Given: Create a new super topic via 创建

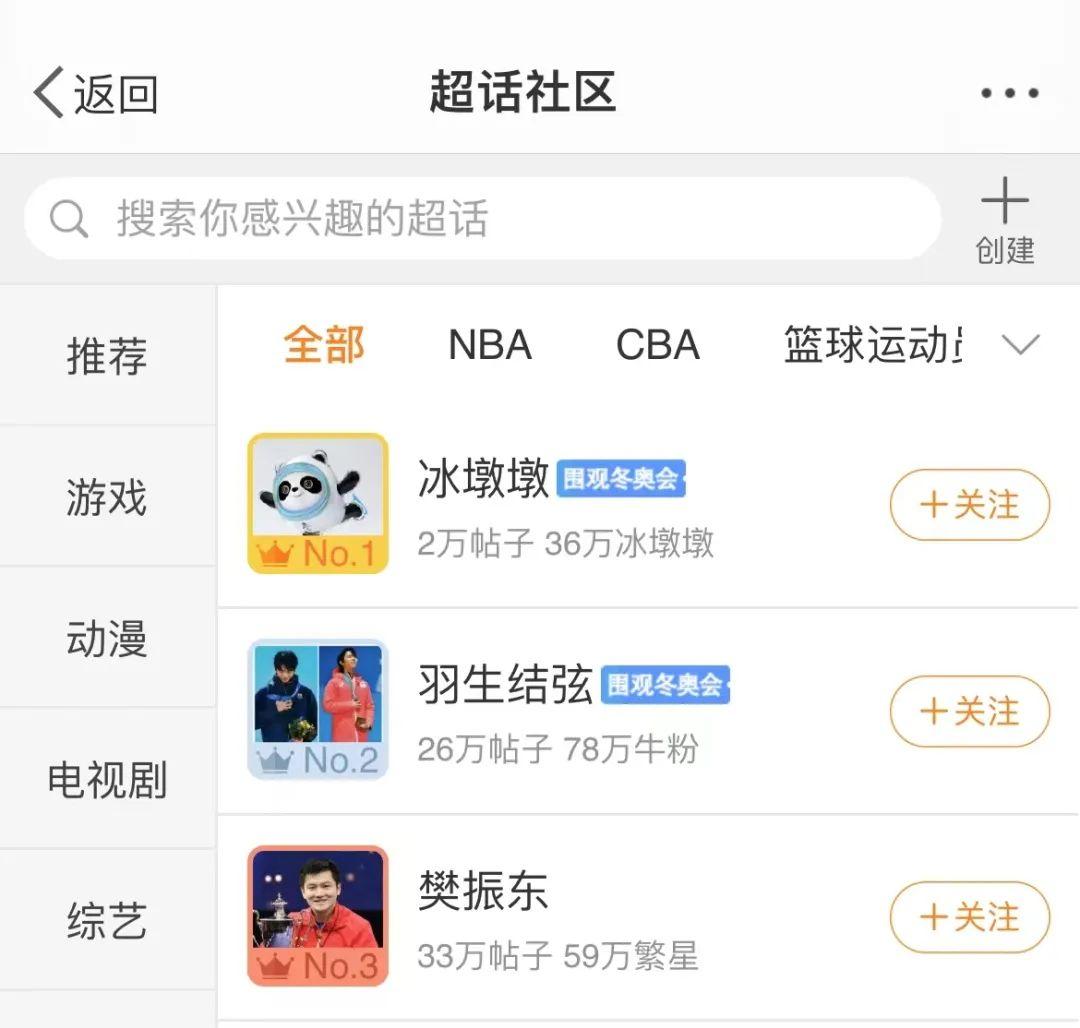Looking at the screenshot, I should [x=1005, y=220].
